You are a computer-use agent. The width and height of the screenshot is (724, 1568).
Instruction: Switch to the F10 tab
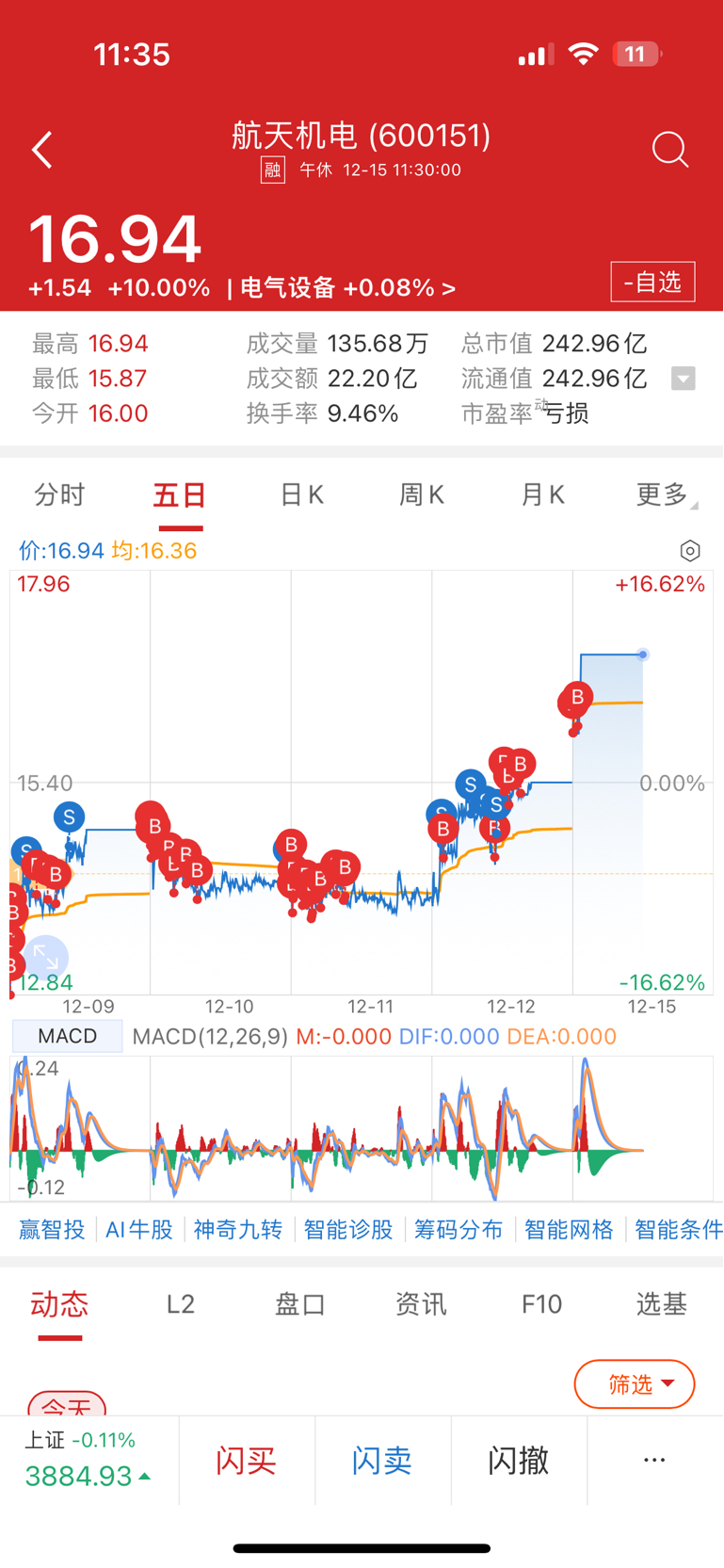point(541,1304)
